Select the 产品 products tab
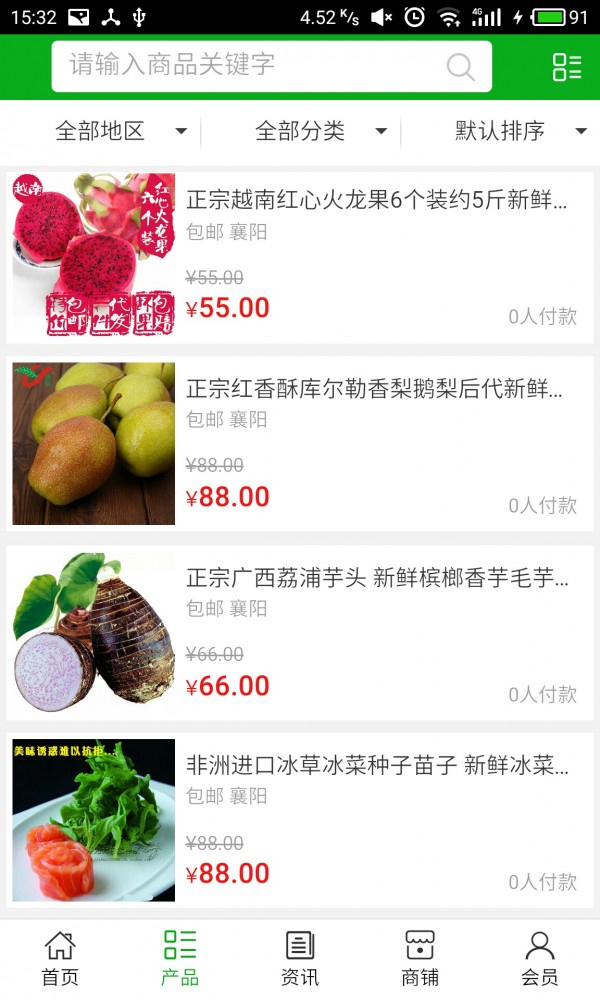600x1000 pixels. tap(180, 958)
